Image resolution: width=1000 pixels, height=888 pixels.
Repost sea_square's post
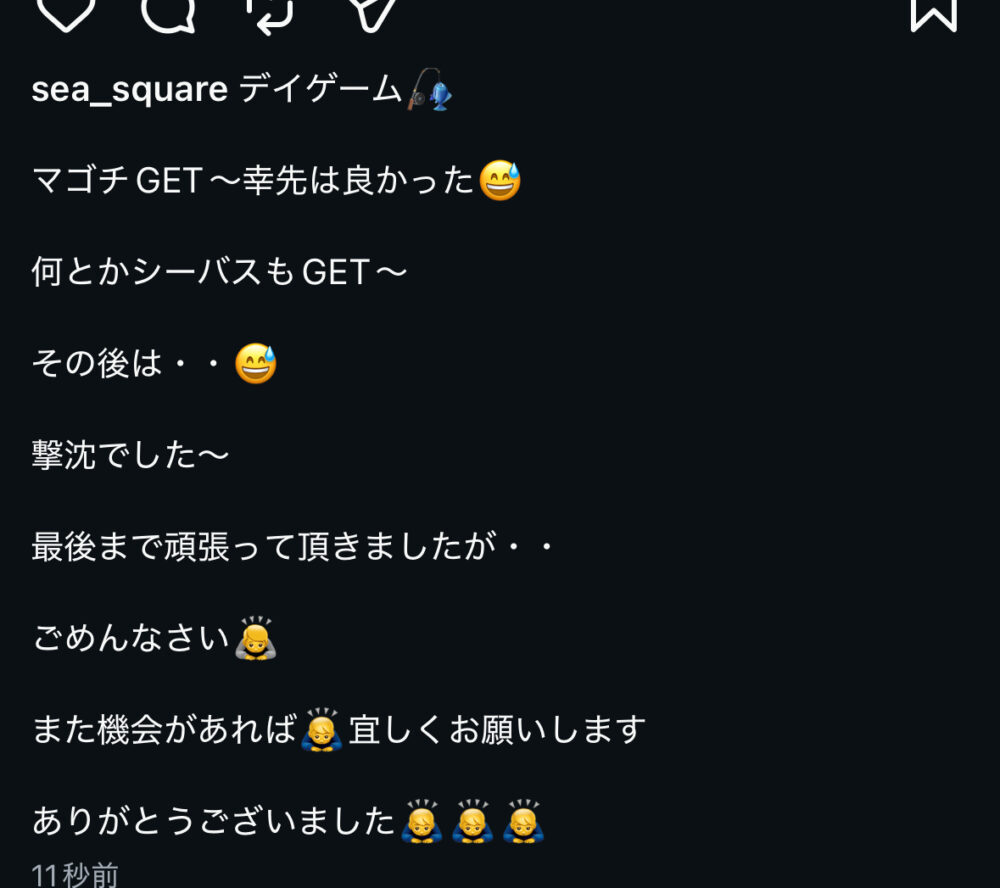click(x=270, y=14)
